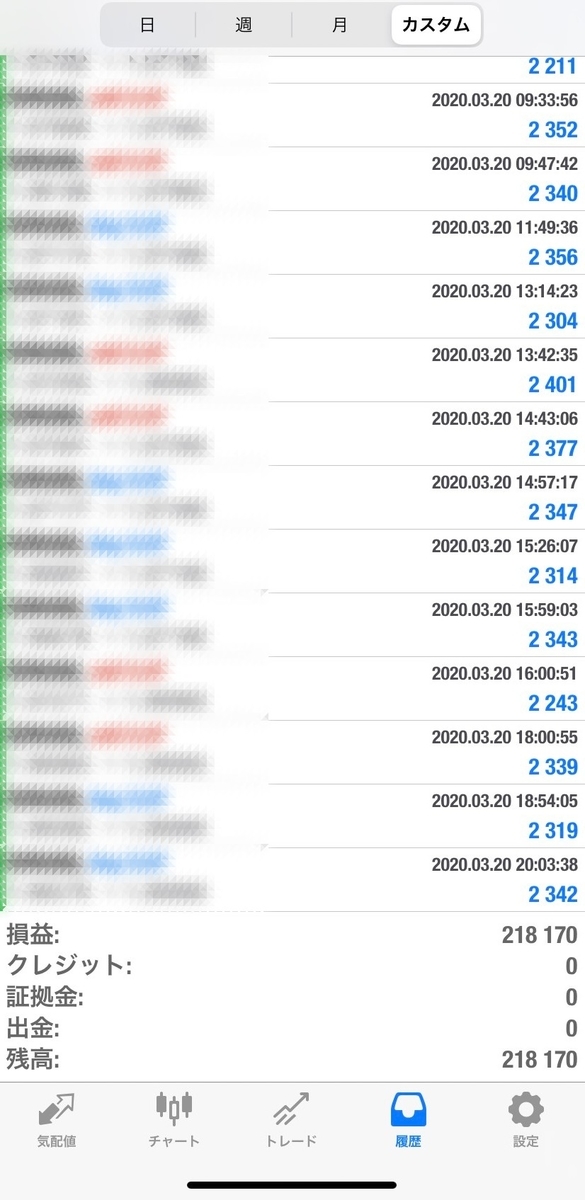The width and height of the screenshot is (585, 1200).
Task: Open the 設定 tab
Action: [526, 1120]
